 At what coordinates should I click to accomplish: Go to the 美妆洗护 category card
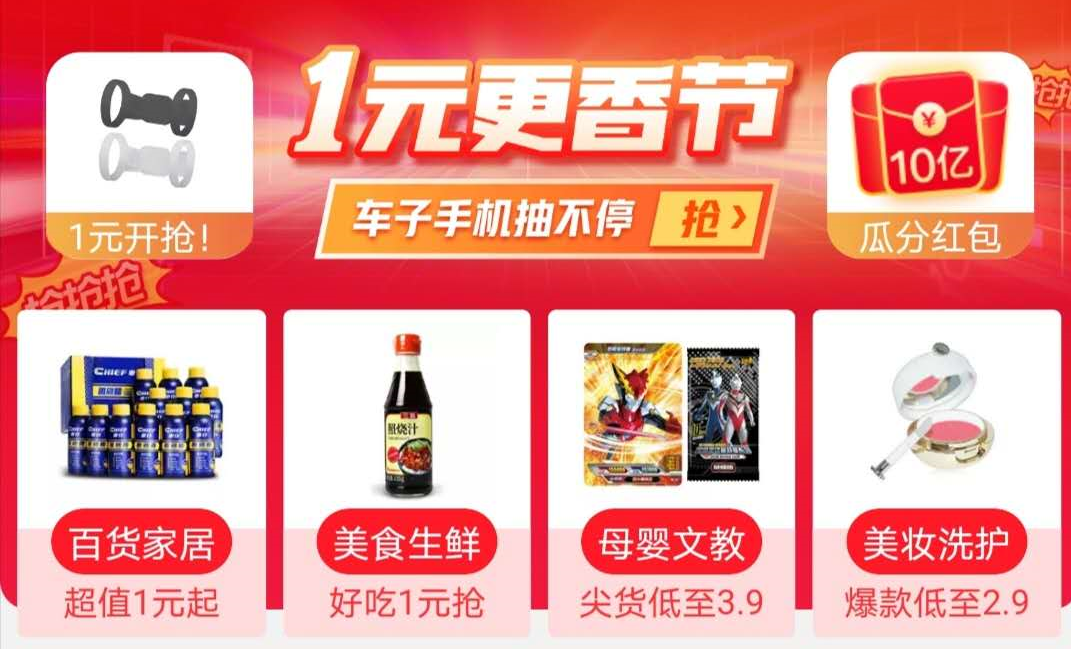tap(936, 472)
